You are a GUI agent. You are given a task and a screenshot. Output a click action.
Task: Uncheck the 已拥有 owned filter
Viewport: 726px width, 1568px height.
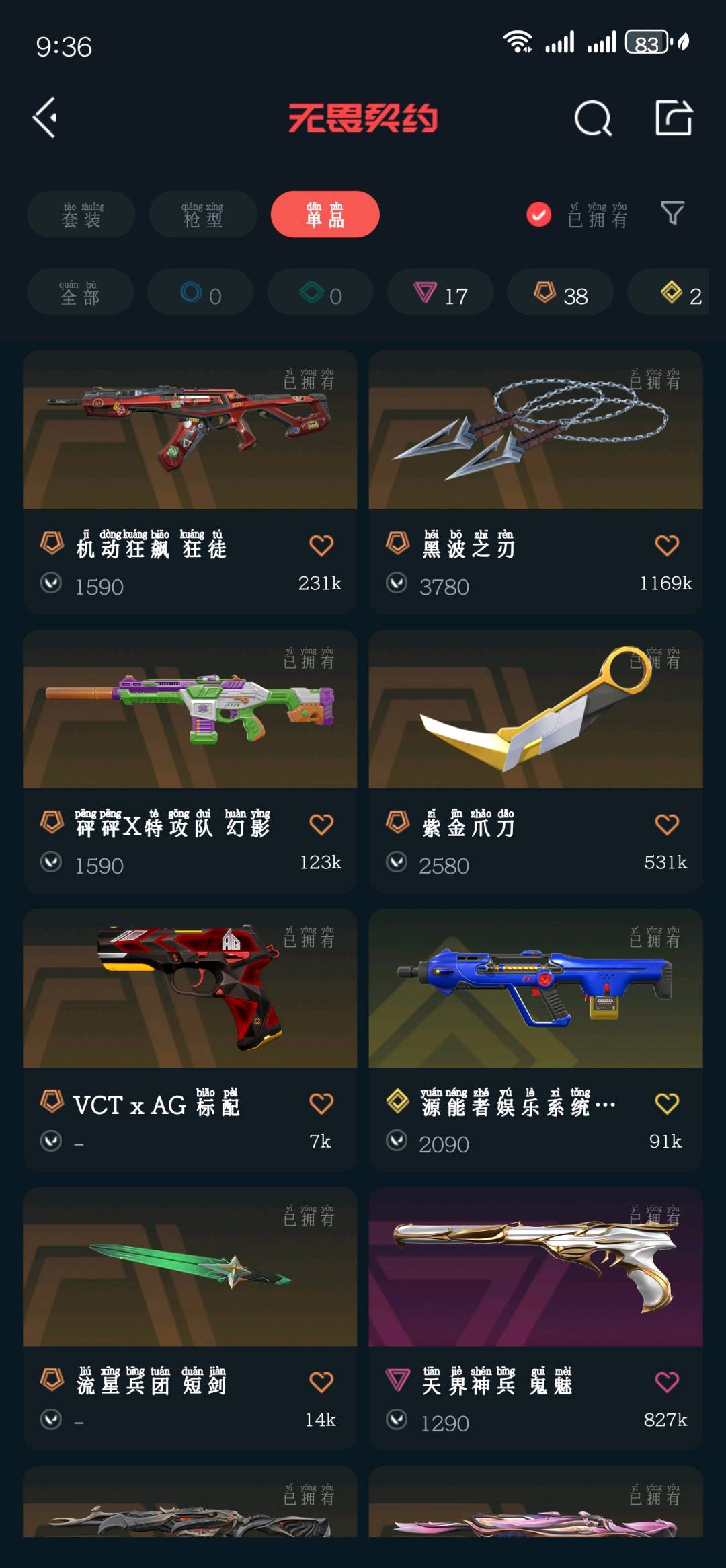tap(539, 215)
